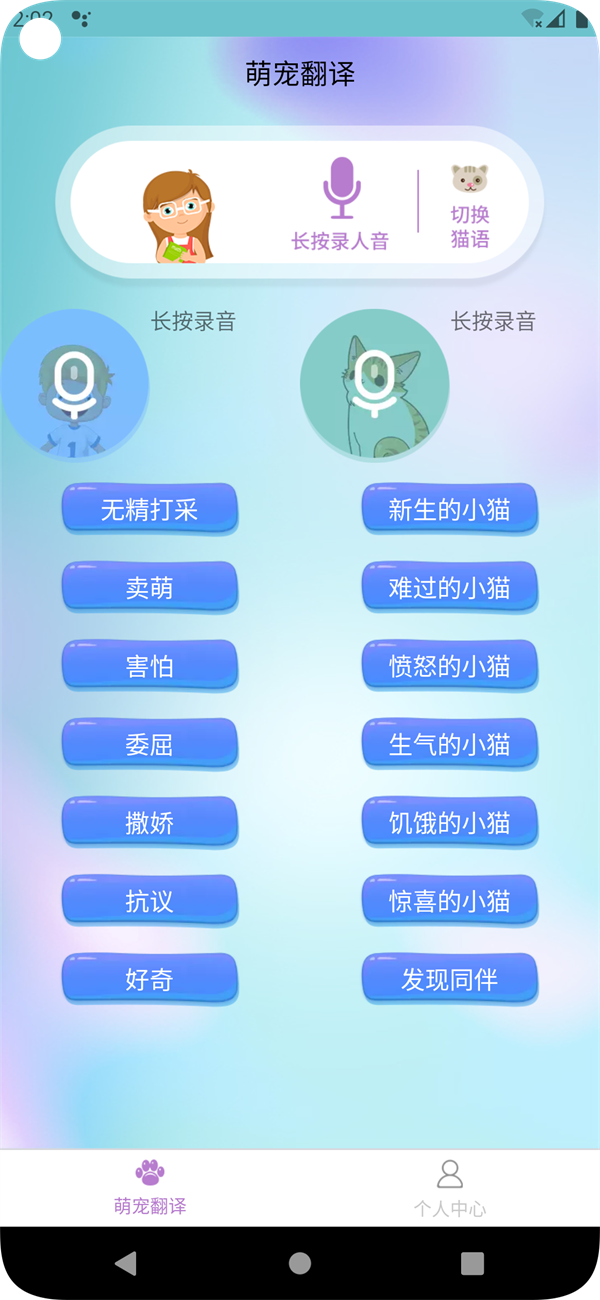Tap the 难过的小猫 button
600x1300 pixels.
tap(450, 587)
